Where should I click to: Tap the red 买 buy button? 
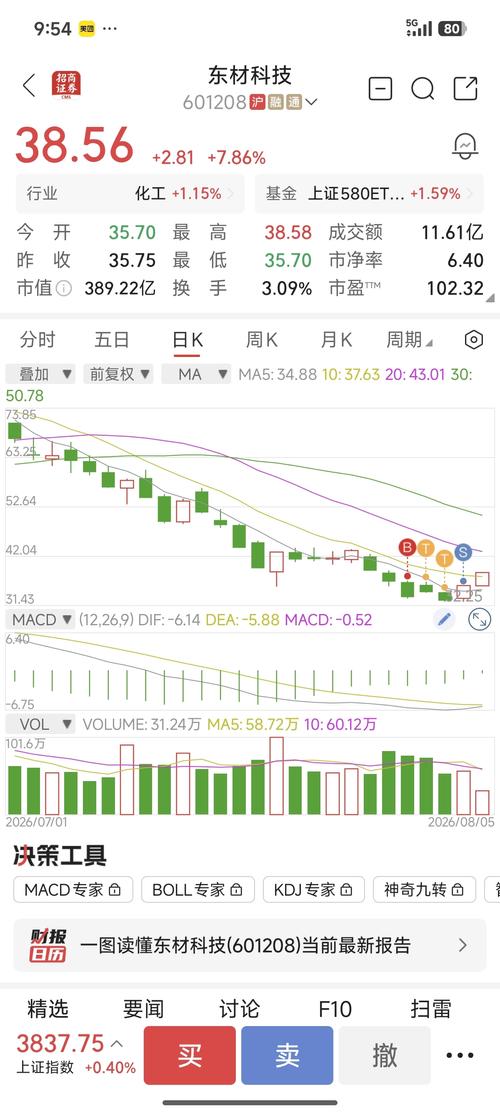tap(190, 1056)
